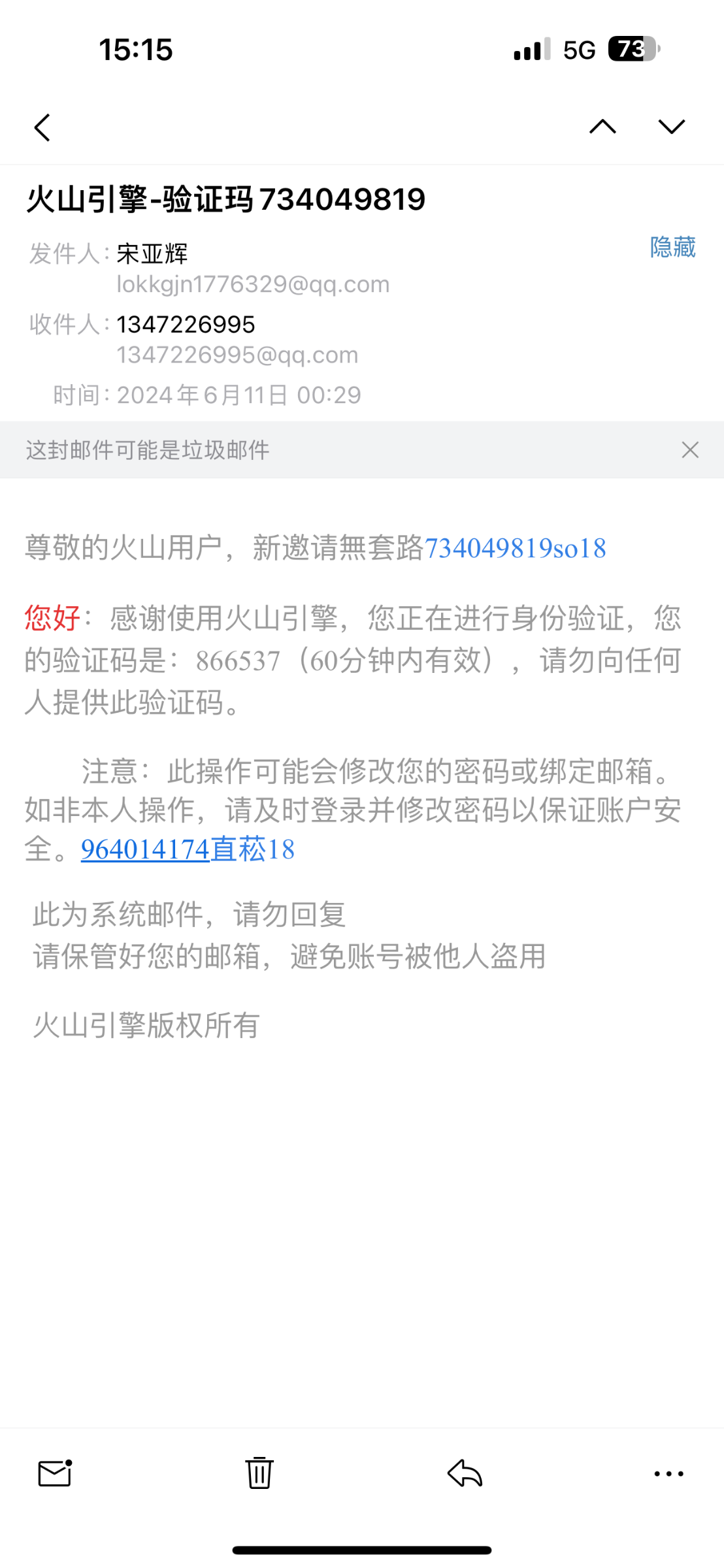Open the underlined 964014174 link
The height and width of the screenshot is (1568, 724).
[145, 849]
